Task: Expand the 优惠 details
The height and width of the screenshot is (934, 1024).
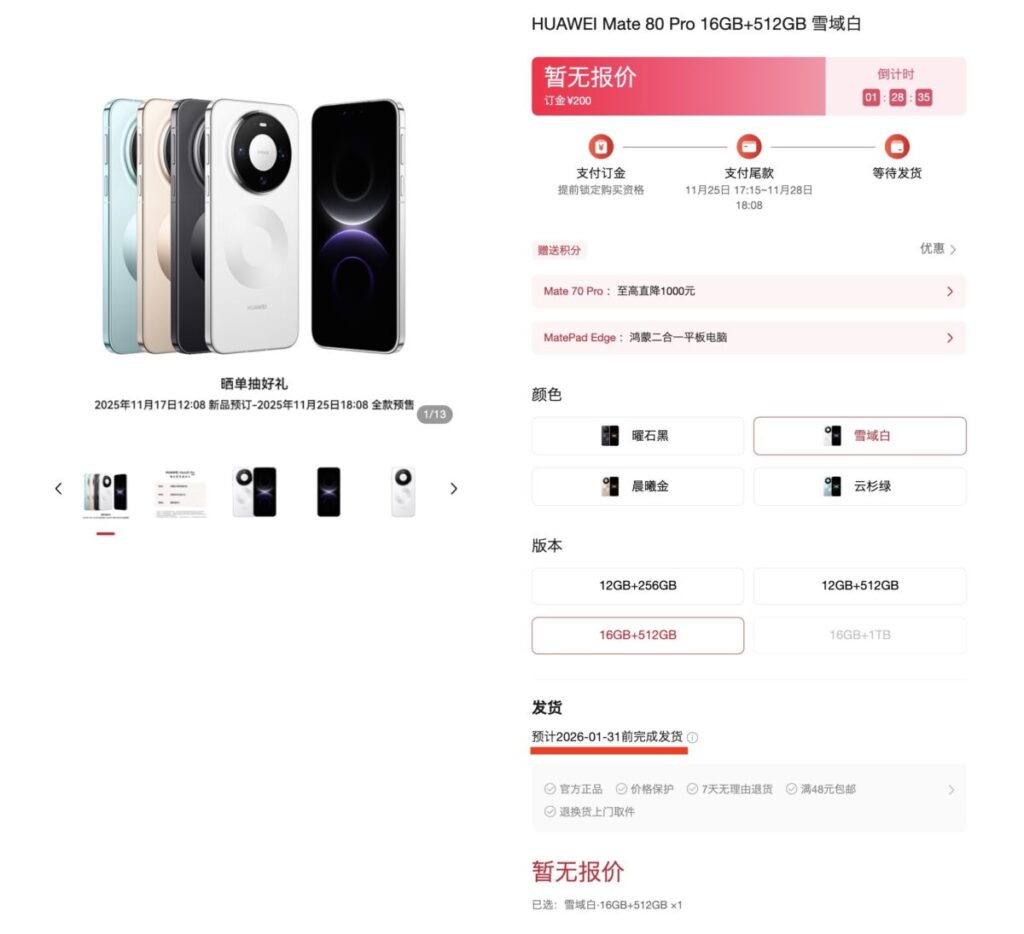Action: [938, 249]
